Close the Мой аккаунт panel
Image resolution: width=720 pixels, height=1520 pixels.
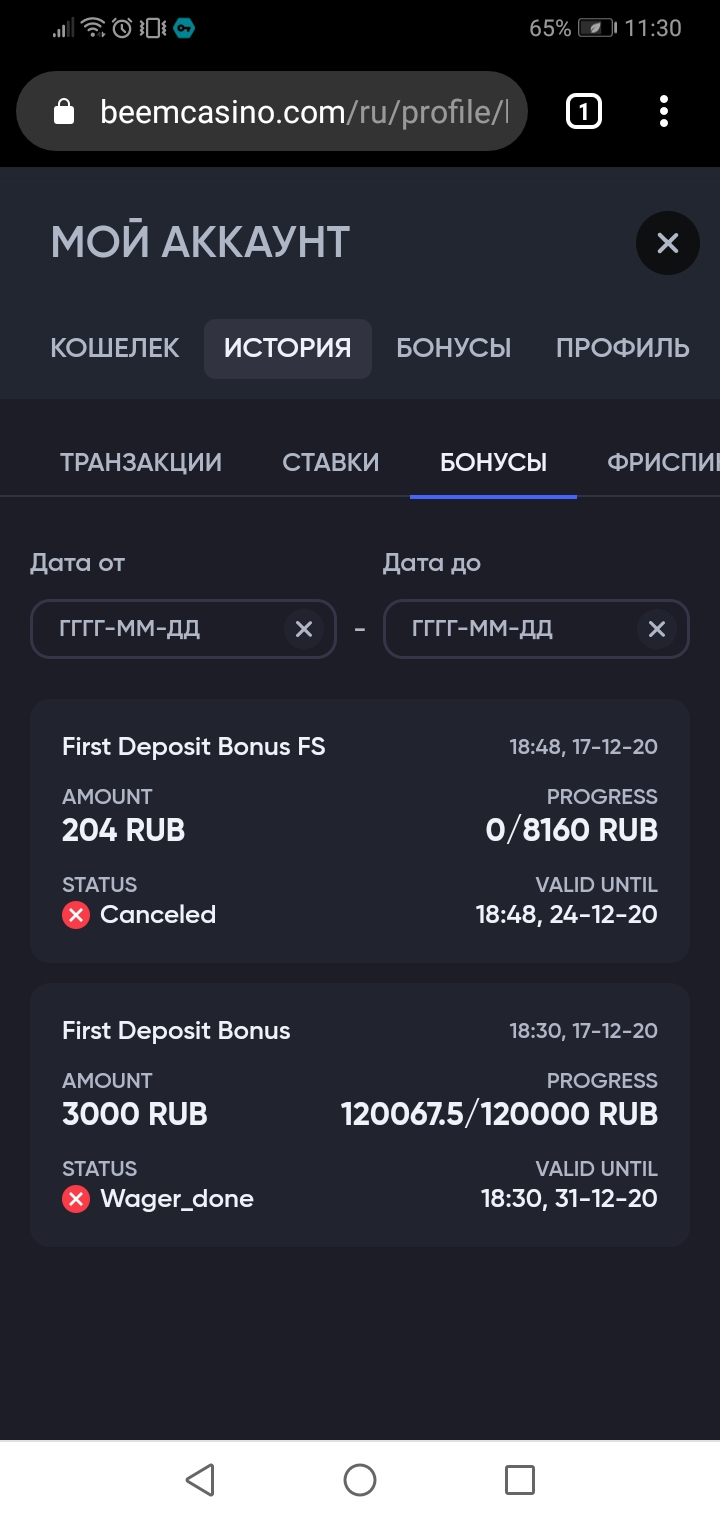[667, 243]
